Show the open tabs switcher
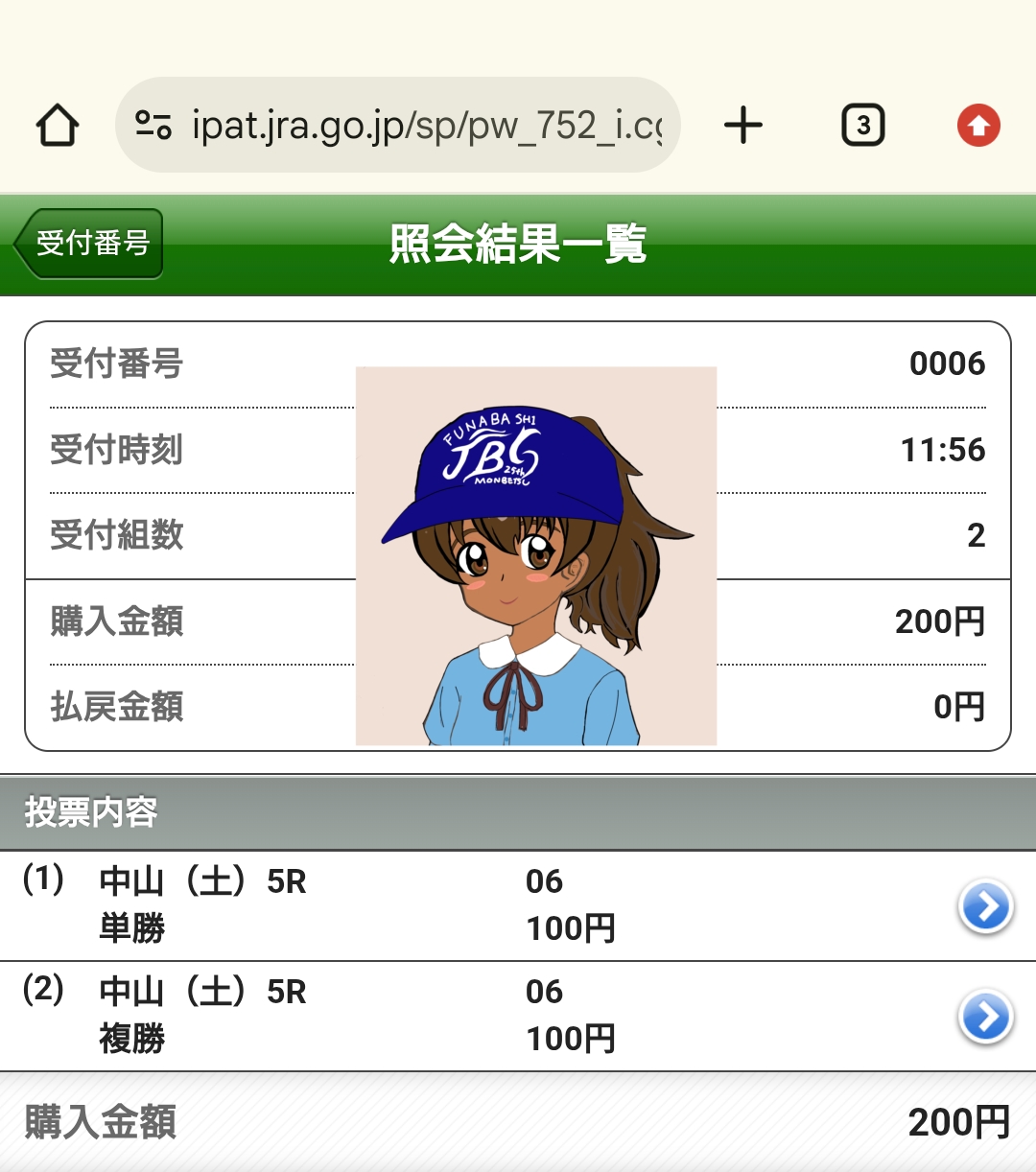The height and width of the screenshot is (1172, 1036). 862,126
